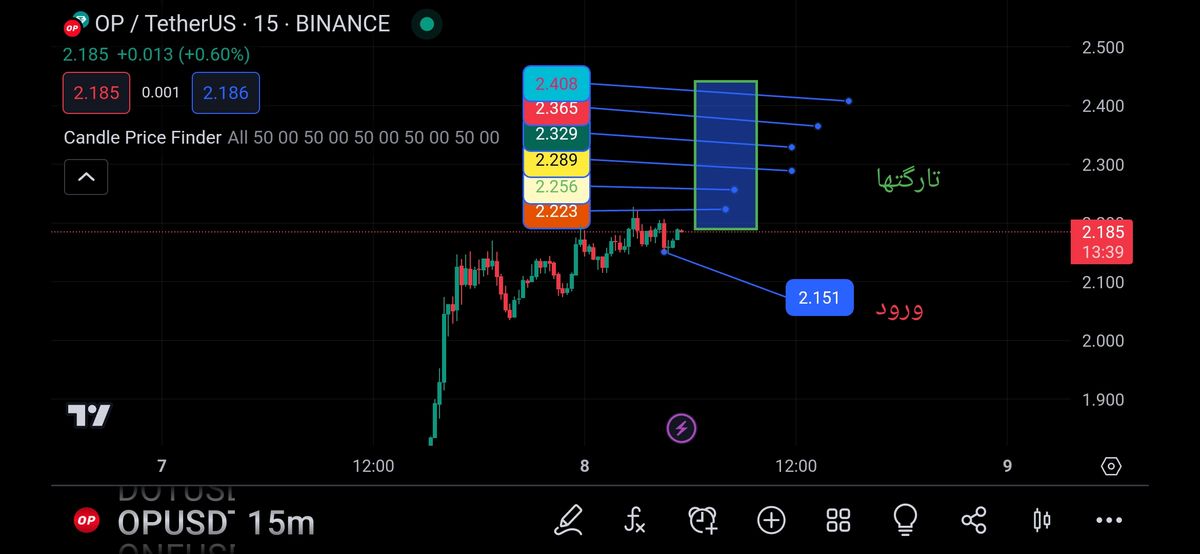Open Candle Price Finder indicator settings

pos(142,137)
